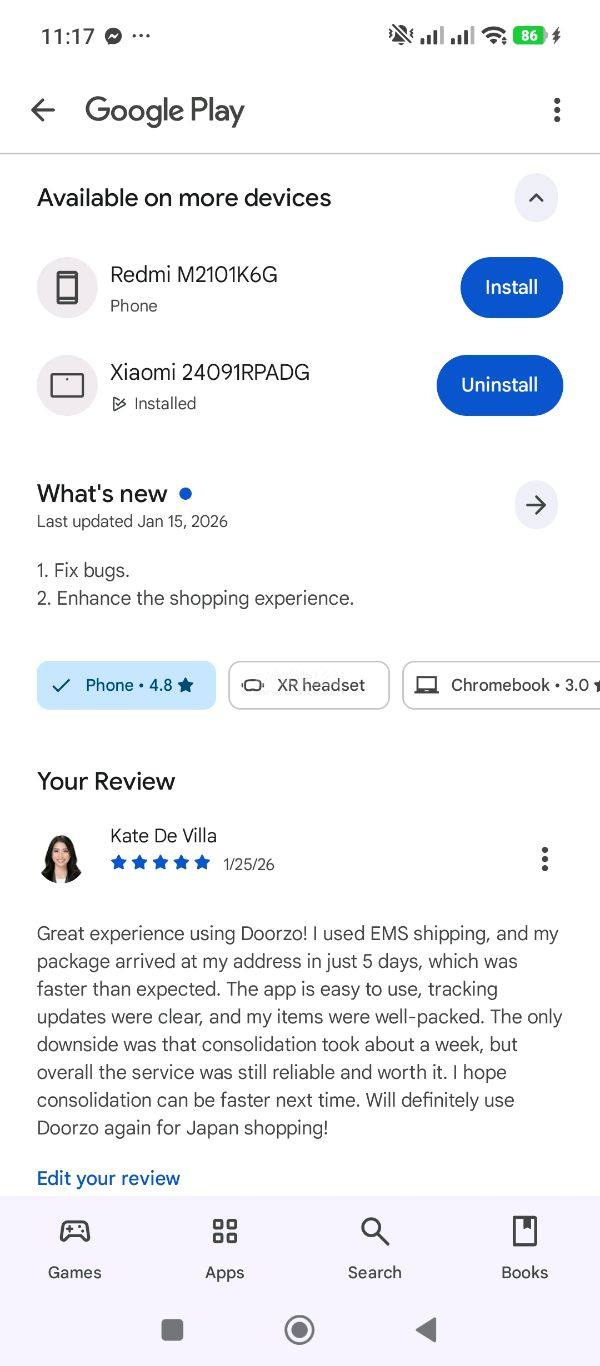The width and height of the screenshot is (600, 1366).
Task: Collapse the Available on more devices section
Action: coord(536,198)
